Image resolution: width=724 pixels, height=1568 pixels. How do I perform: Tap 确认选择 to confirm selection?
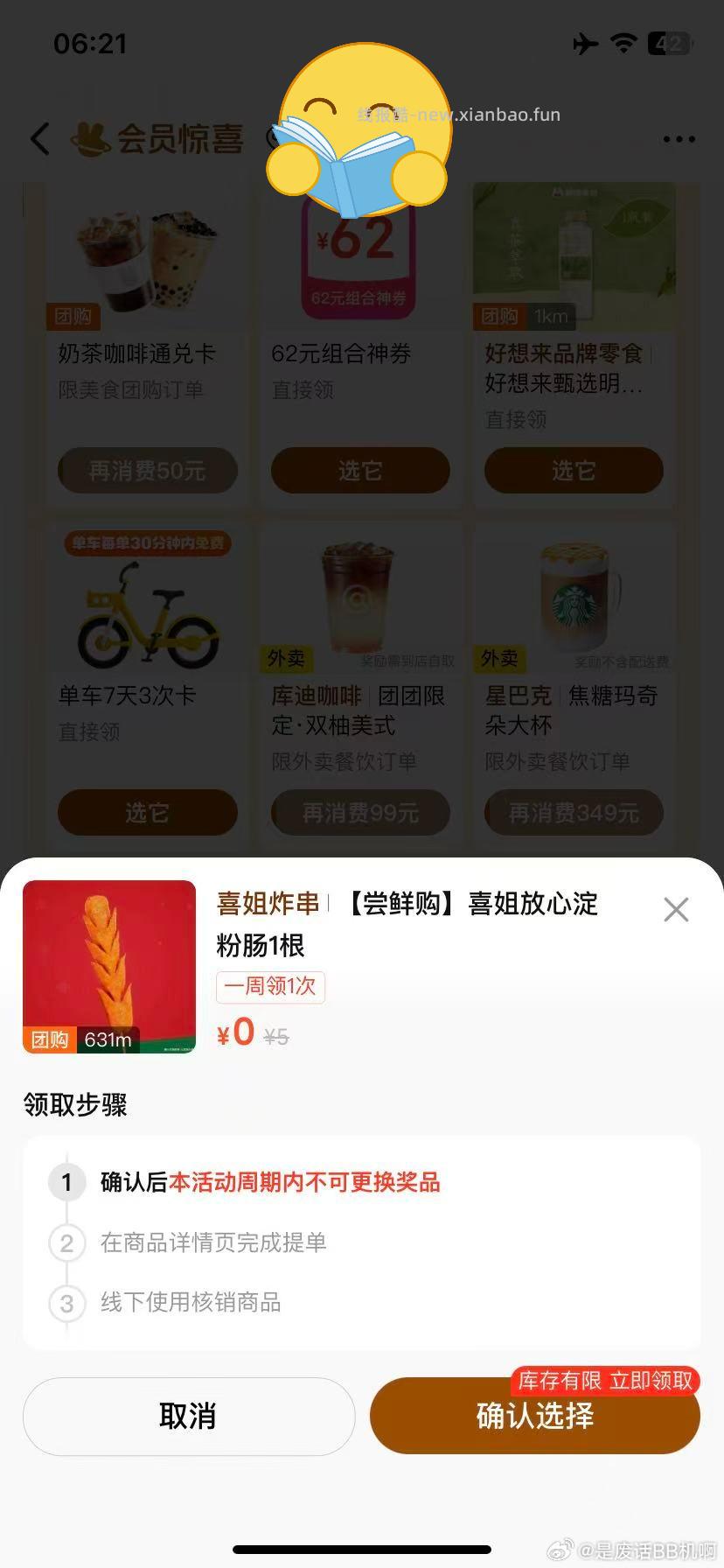coord(534,1416)
